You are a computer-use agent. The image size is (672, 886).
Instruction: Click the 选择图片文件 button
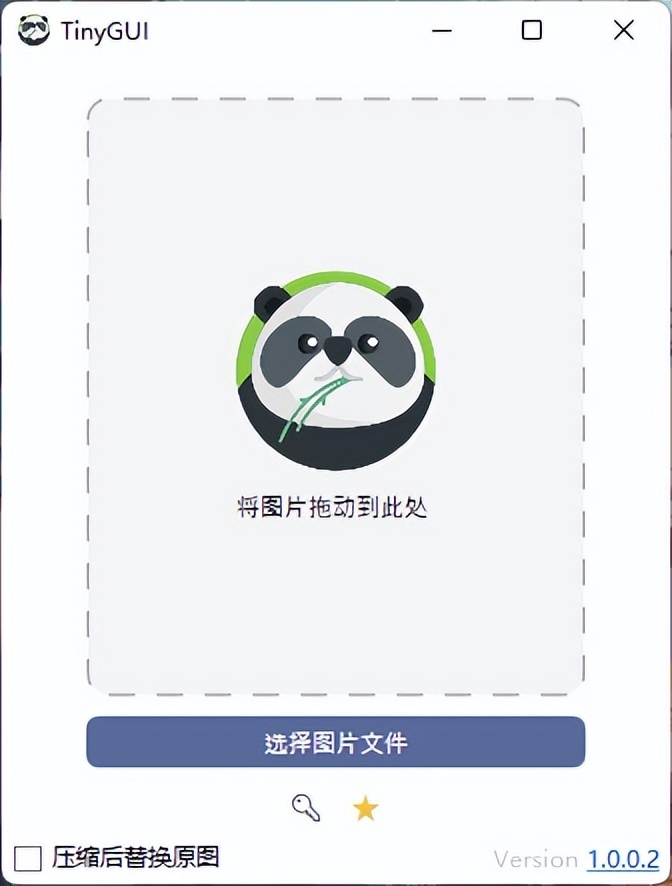coord(335,742)
